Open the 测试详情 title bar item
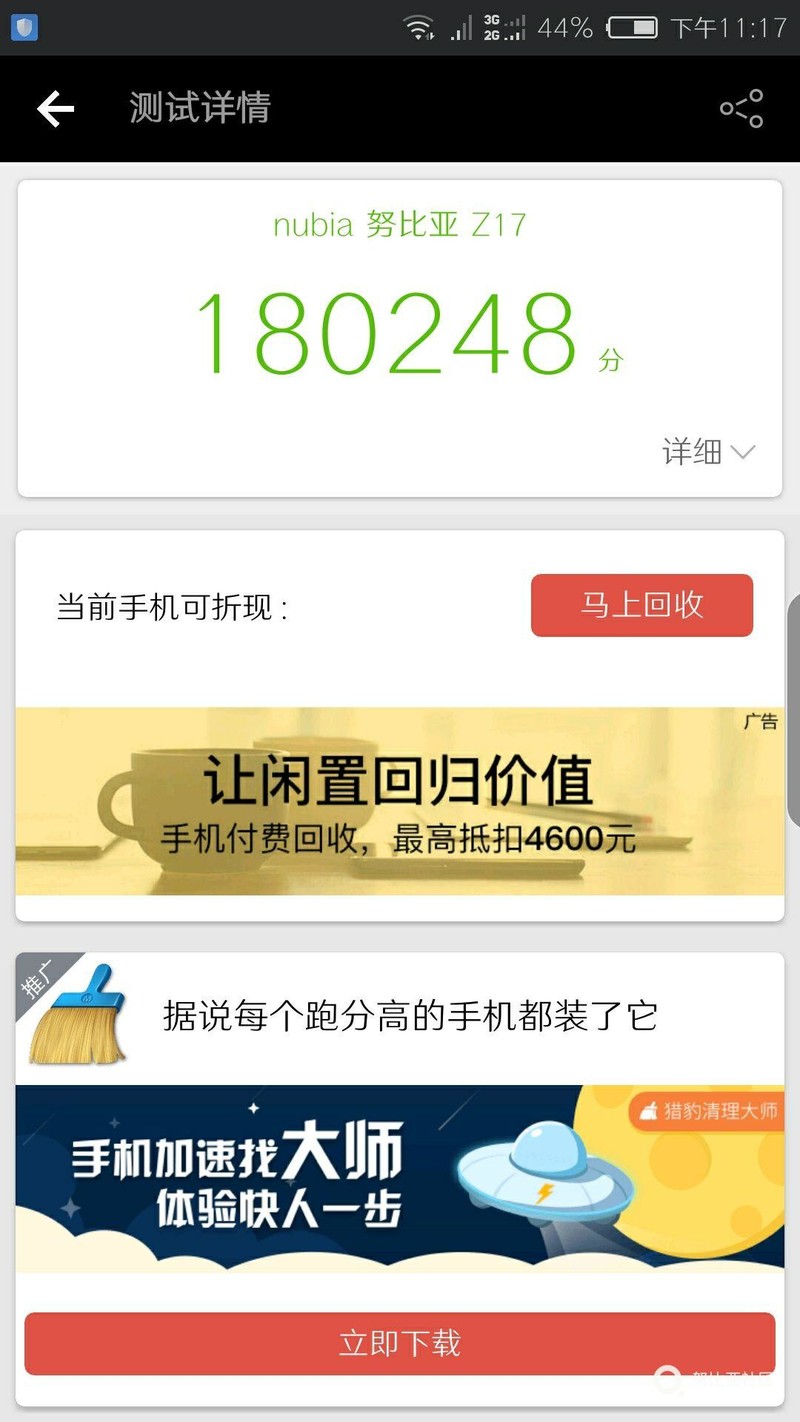Viewport: 800px width, 1422px height. 198,108
